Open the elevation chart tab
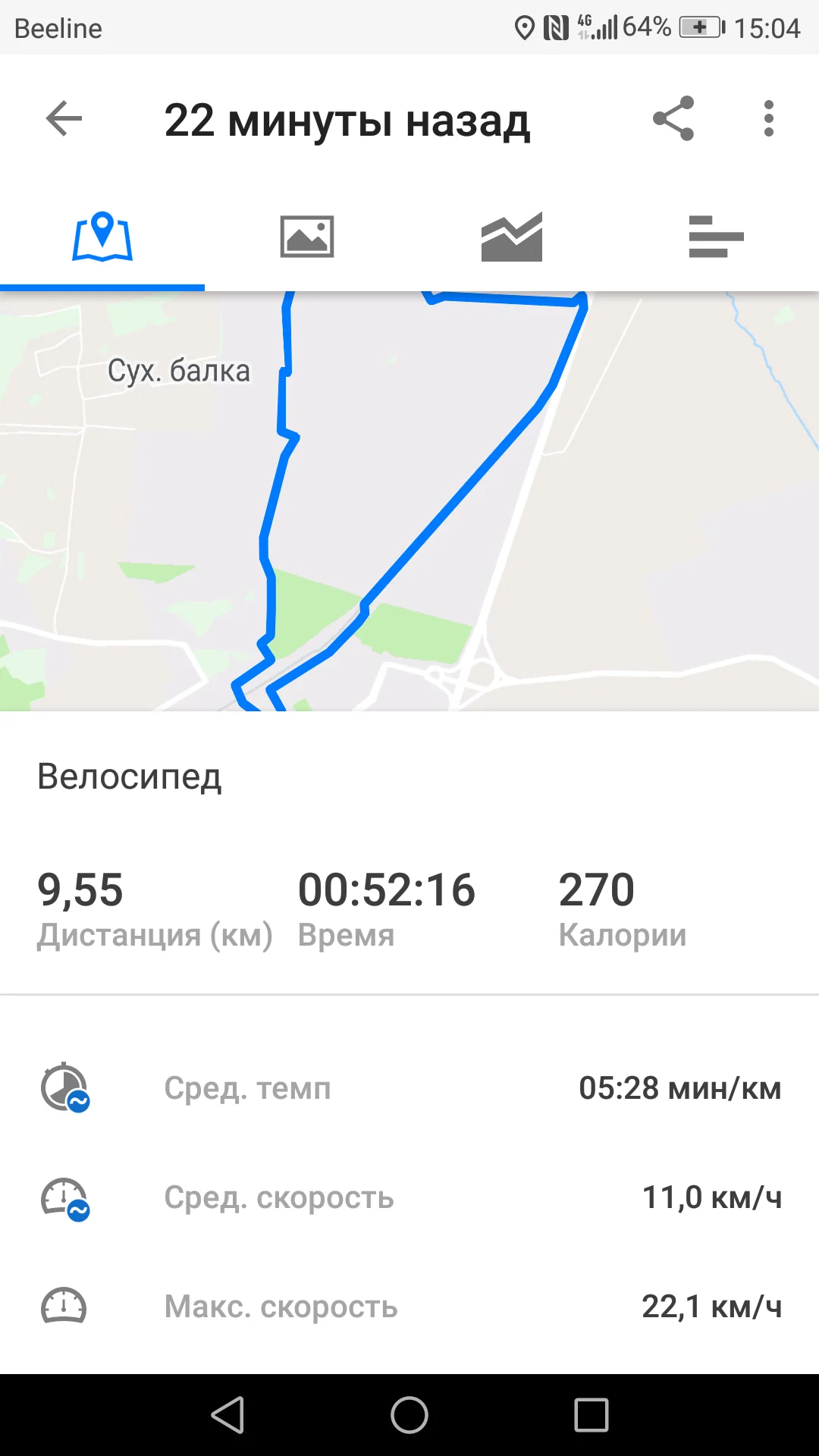Image resolution: width=819 pixels, height=1456 pixels. click(x=511, y=237)
